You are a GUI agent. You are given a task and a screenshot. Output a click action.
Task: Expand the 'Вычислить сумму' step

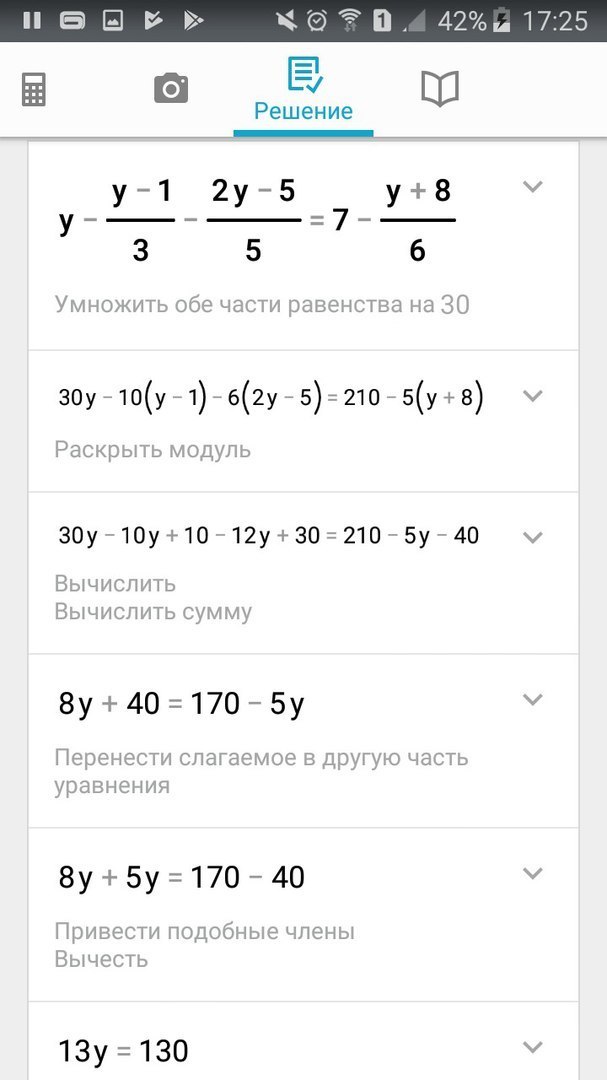click(x=533, y=537)
